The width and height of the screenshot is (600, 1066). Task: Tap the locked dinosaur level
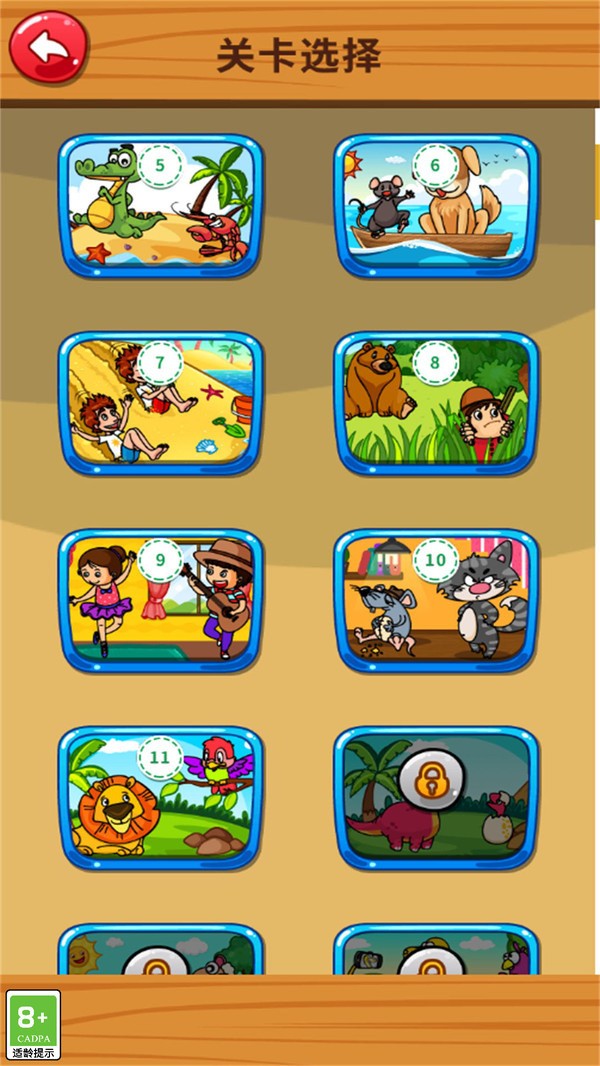tap(436, 798)
